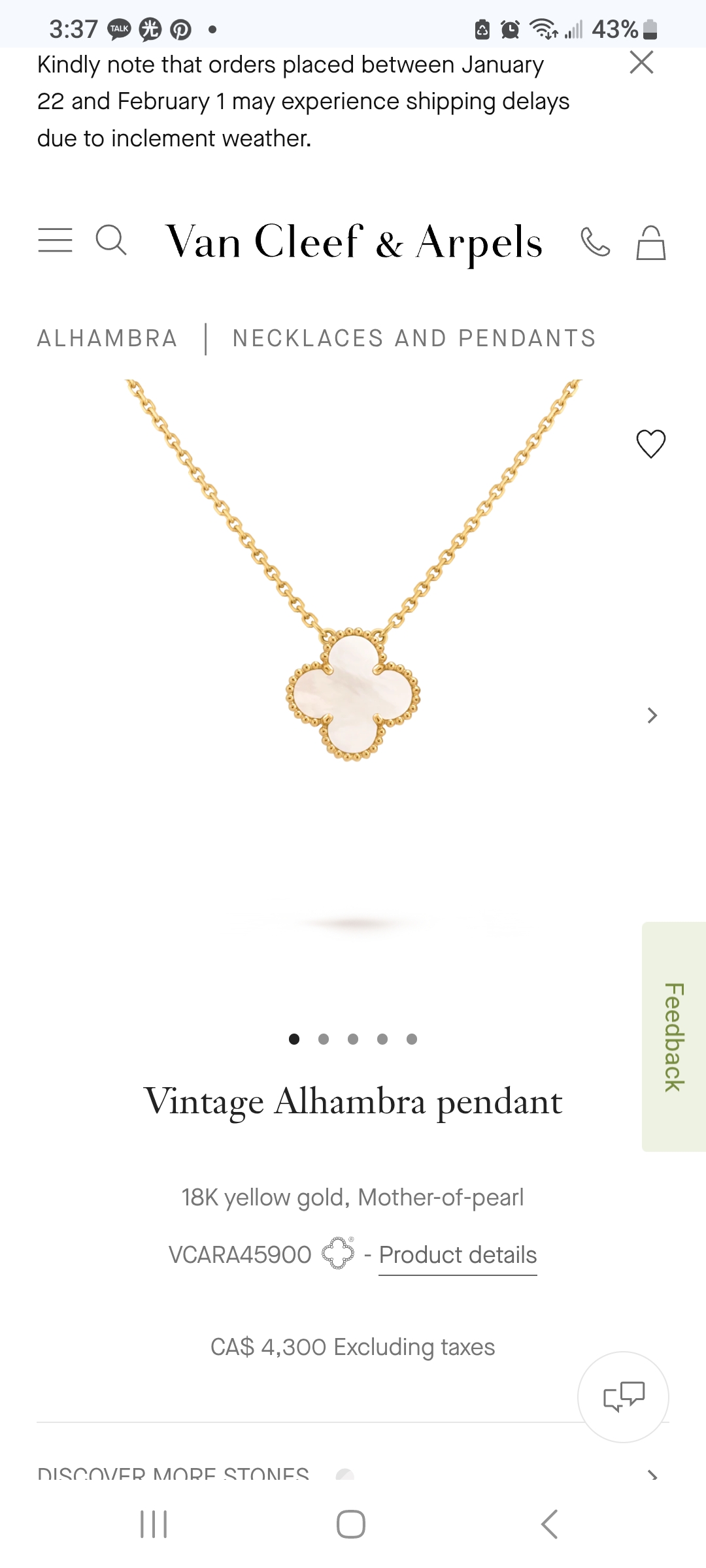Show the next product image

point(652,715)
